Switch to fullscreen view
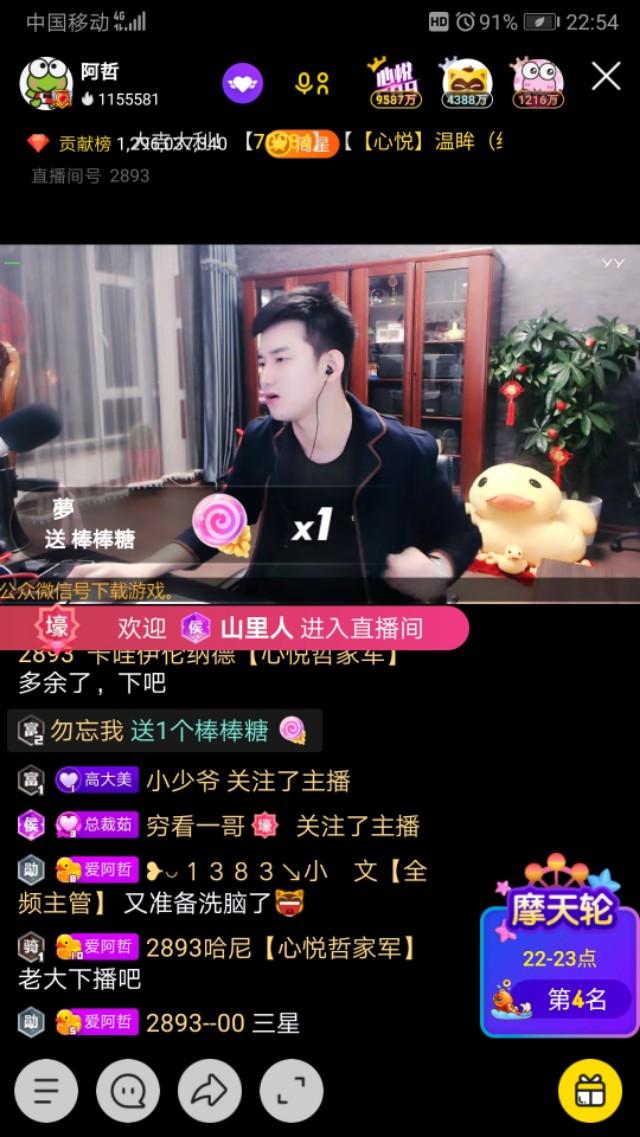Viewport: 640px width, 1137px height. 291,1091
